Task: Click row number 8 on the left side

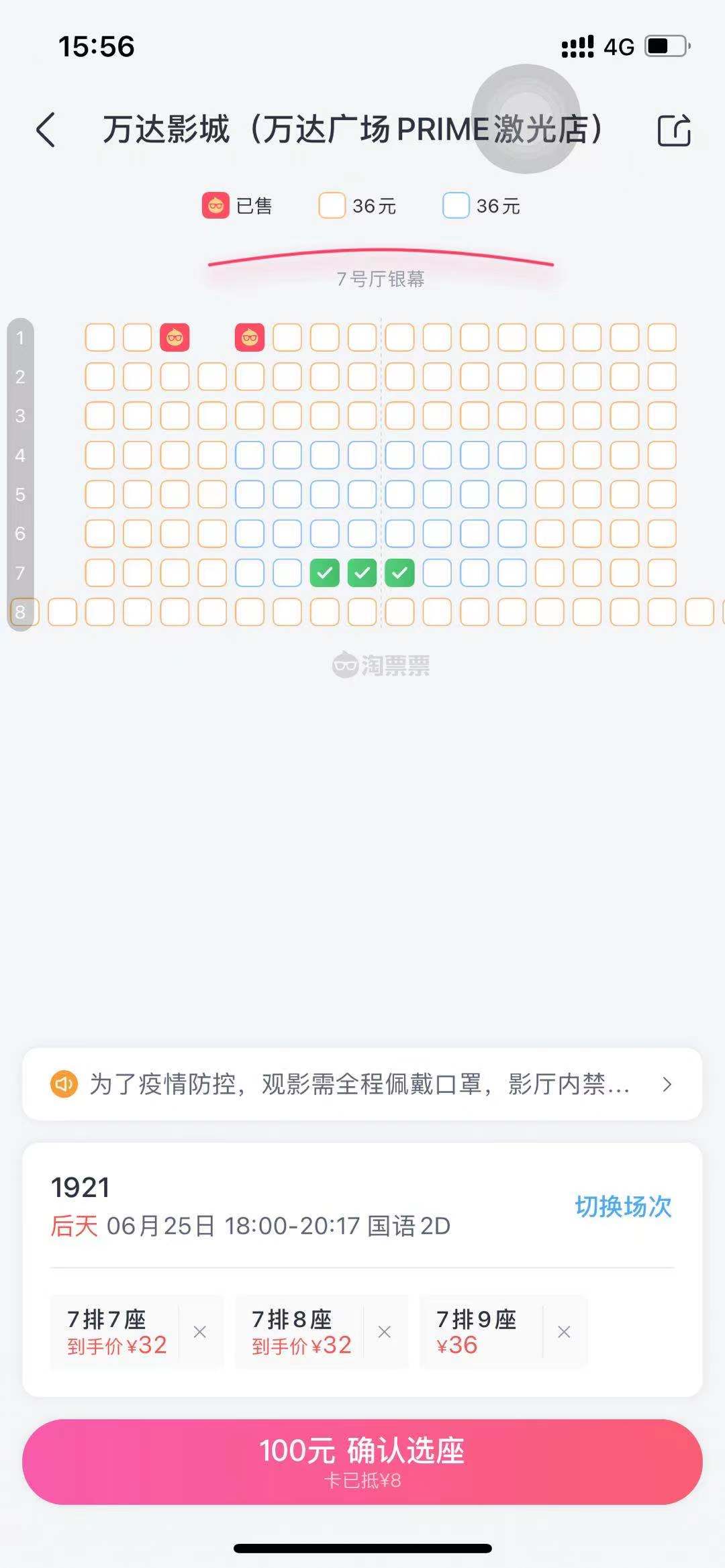Action: tap(20, 611)
